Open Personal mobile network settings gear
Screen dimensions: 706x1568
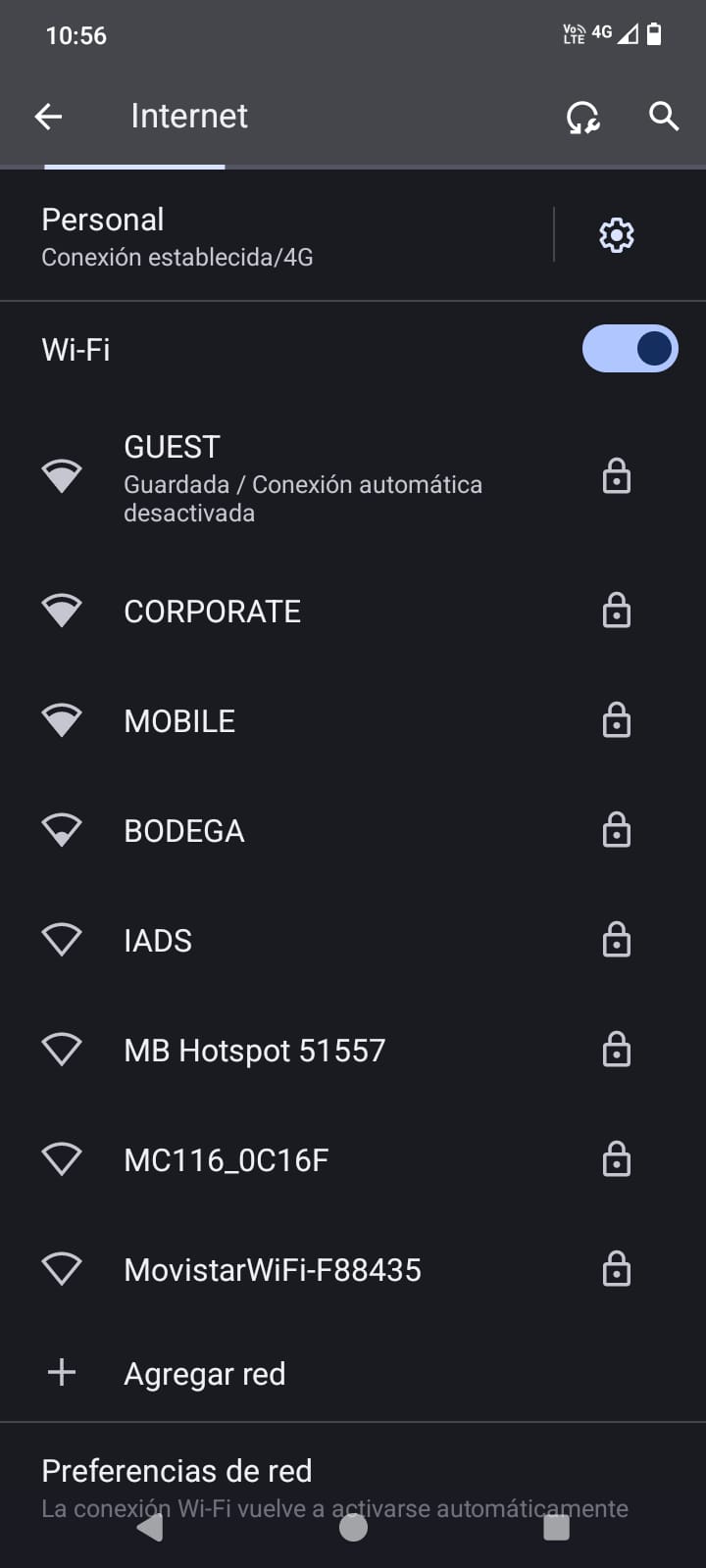(616, 235)
